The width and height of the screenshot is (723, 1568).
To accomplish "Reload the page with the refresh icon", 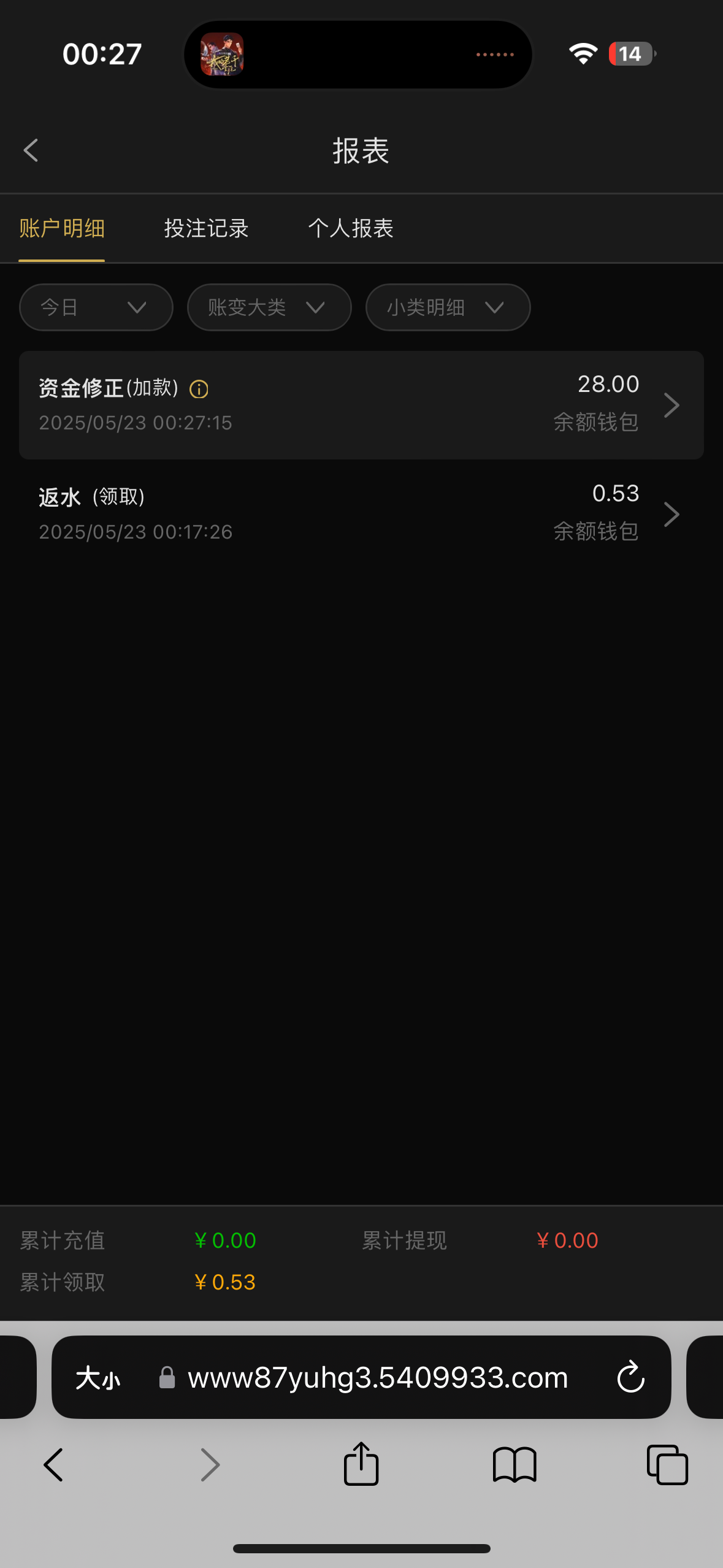I will tap(630, 1377).
